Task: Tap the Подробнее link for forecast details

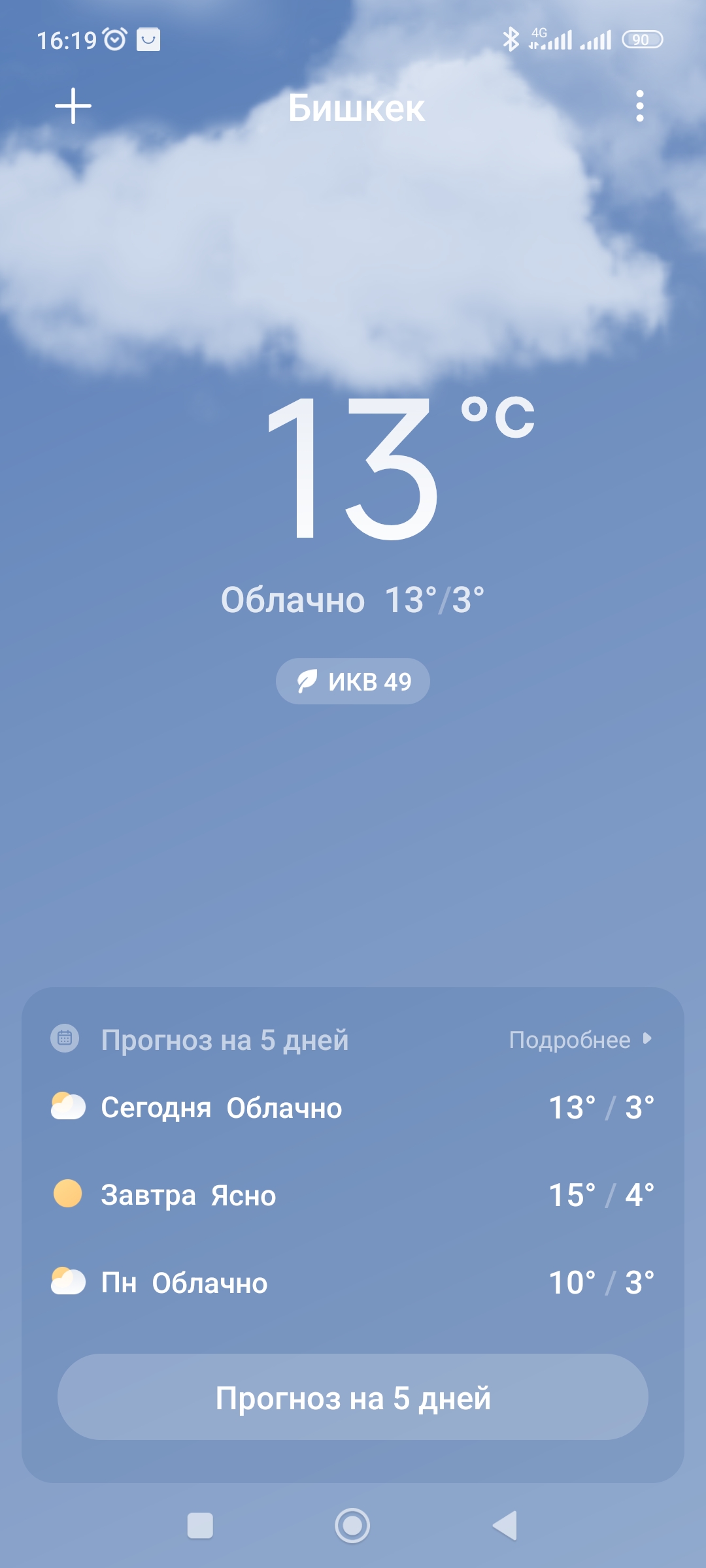Action: coord(579,1039)
